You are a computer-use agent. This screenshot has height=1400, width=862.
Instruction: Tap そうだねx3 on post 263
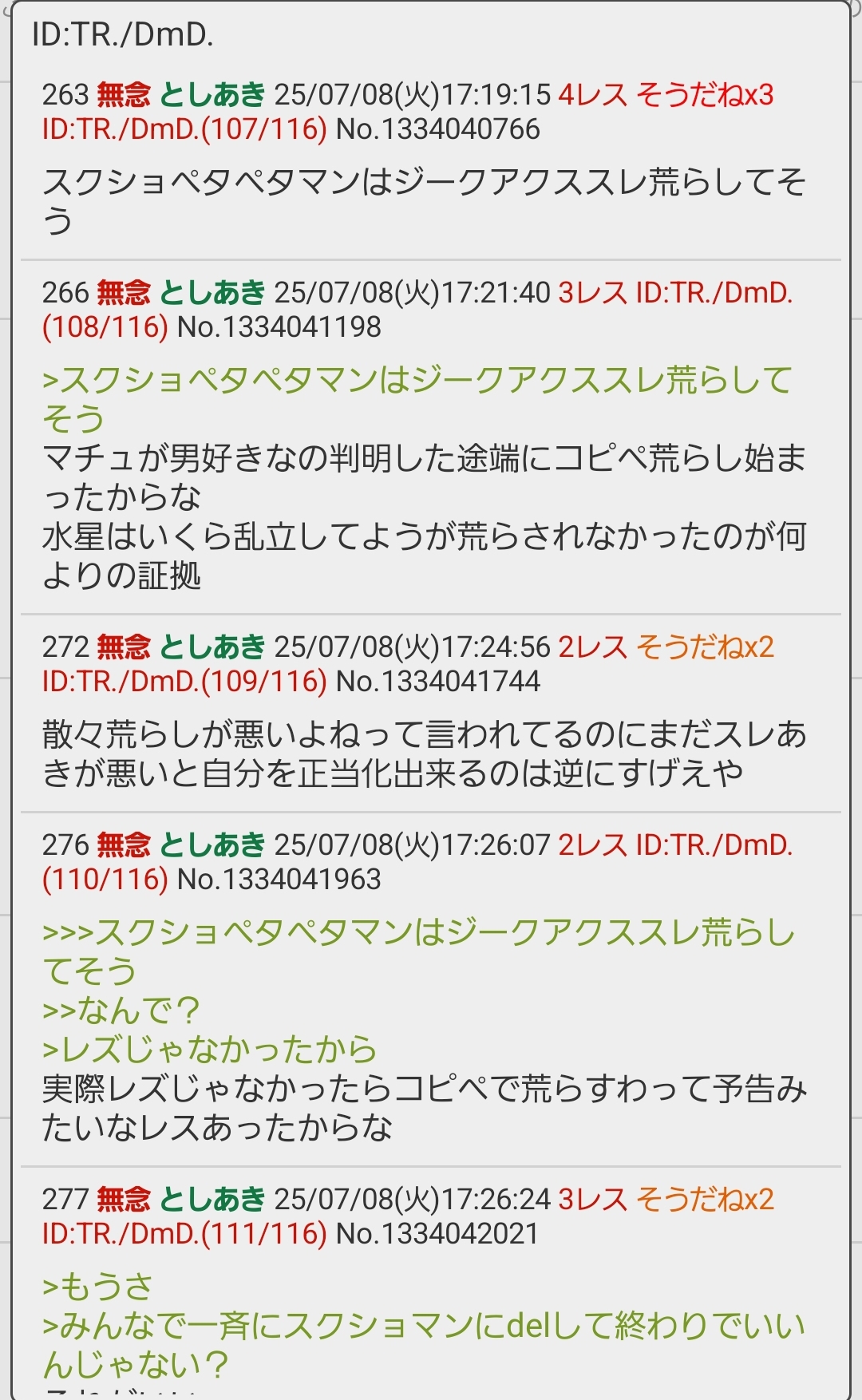pos(705,95)
